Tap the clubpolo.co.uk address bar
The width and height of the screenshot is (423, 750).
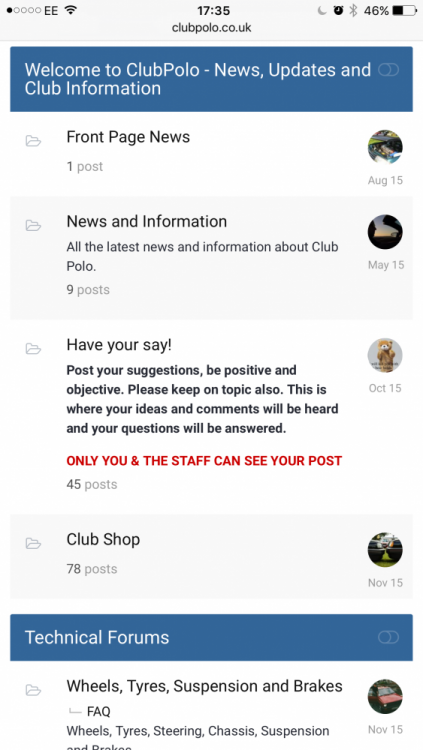coord(212,28)
